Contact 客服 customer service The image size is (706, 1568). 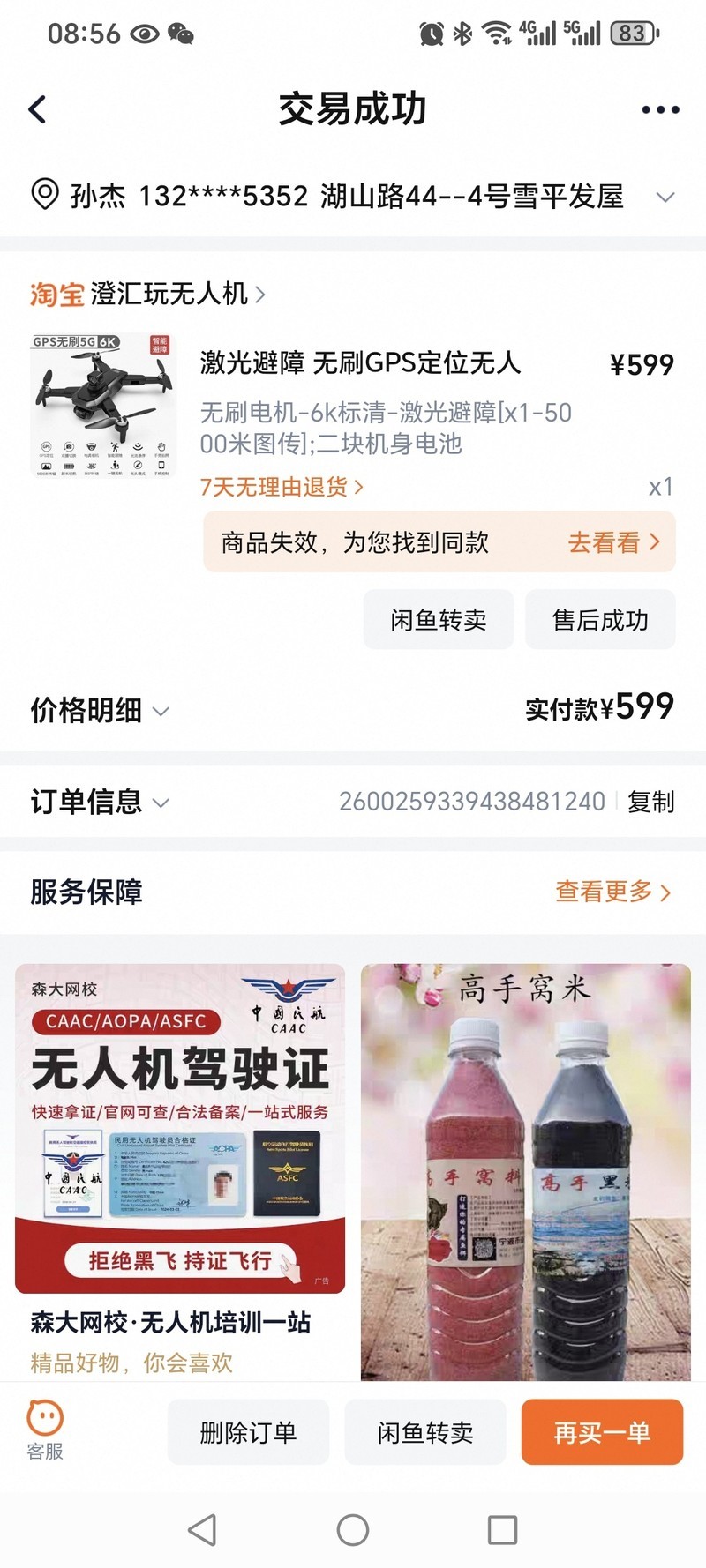(45, 1430)
